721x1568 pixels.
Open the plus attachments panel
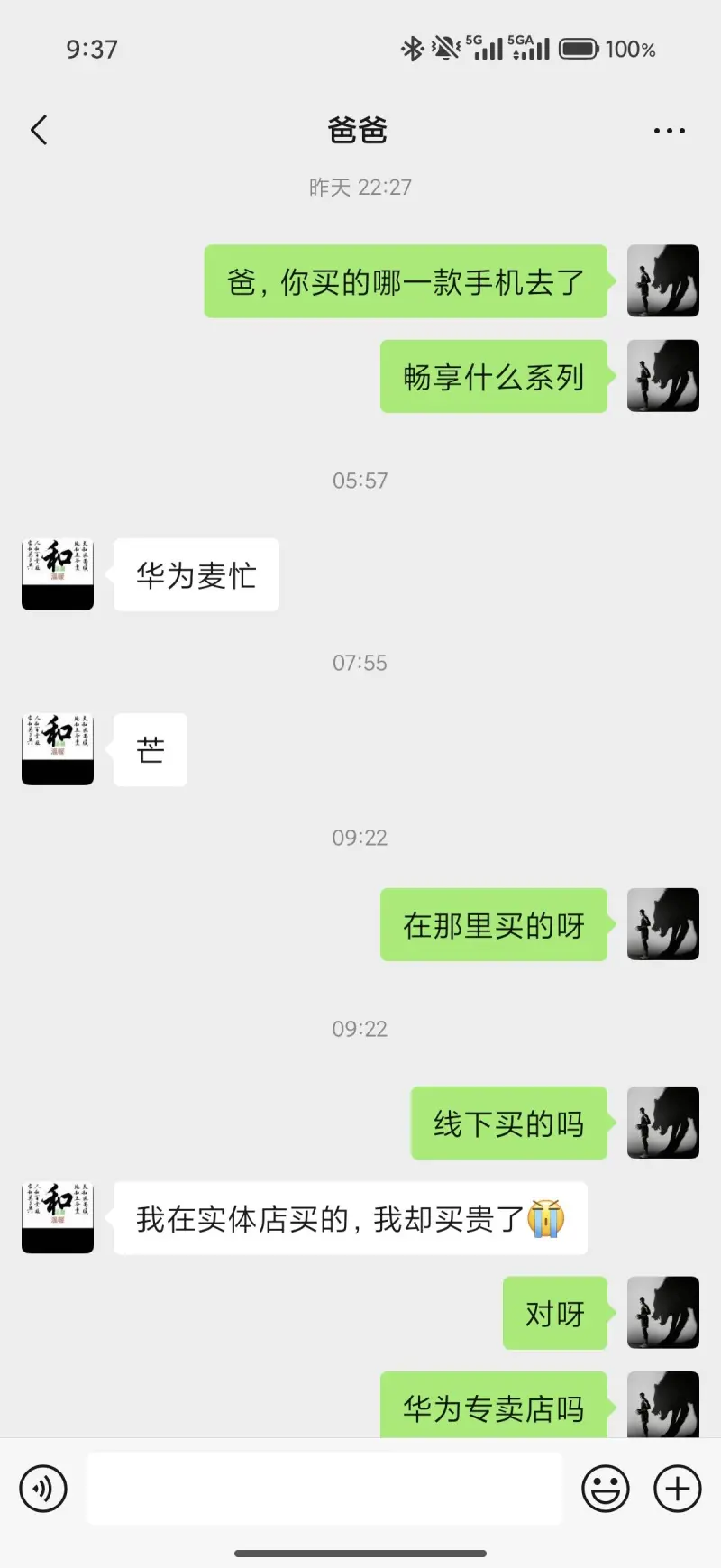(677, 1488)
